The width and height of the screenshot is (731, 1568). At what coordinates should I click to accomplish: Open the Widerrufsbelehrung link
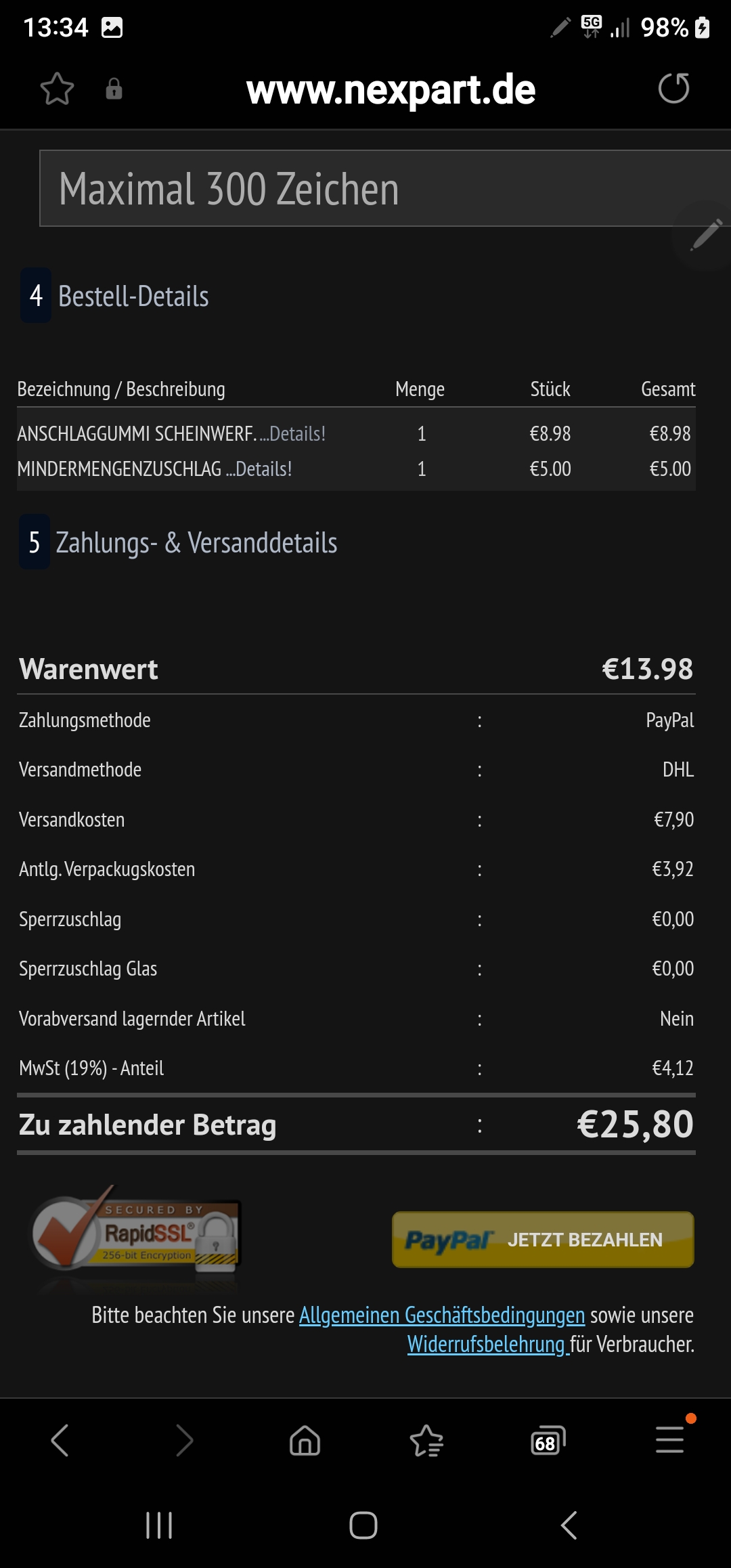tap(486, 1344)
